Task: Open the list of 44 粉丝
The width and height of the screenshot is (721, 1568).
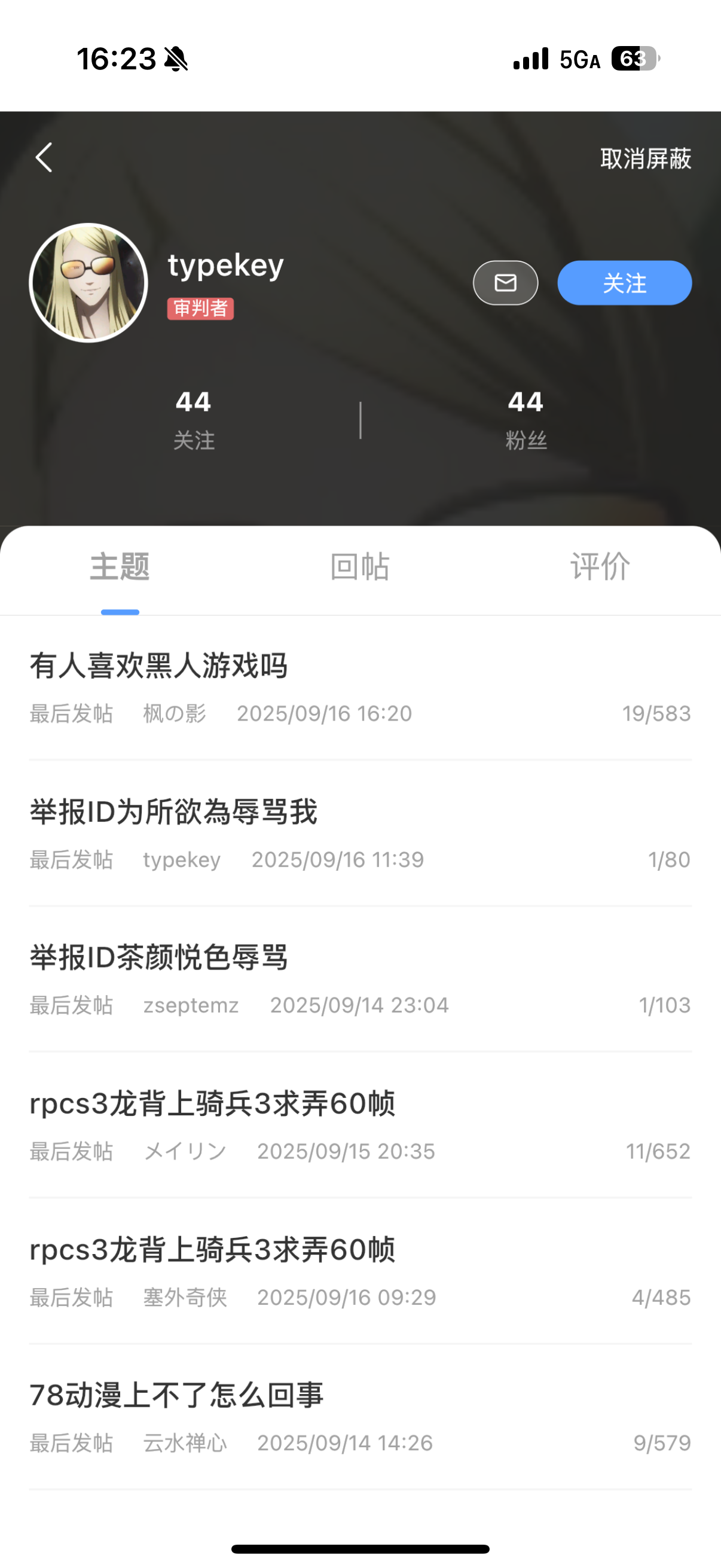Action: click(526, 420)
